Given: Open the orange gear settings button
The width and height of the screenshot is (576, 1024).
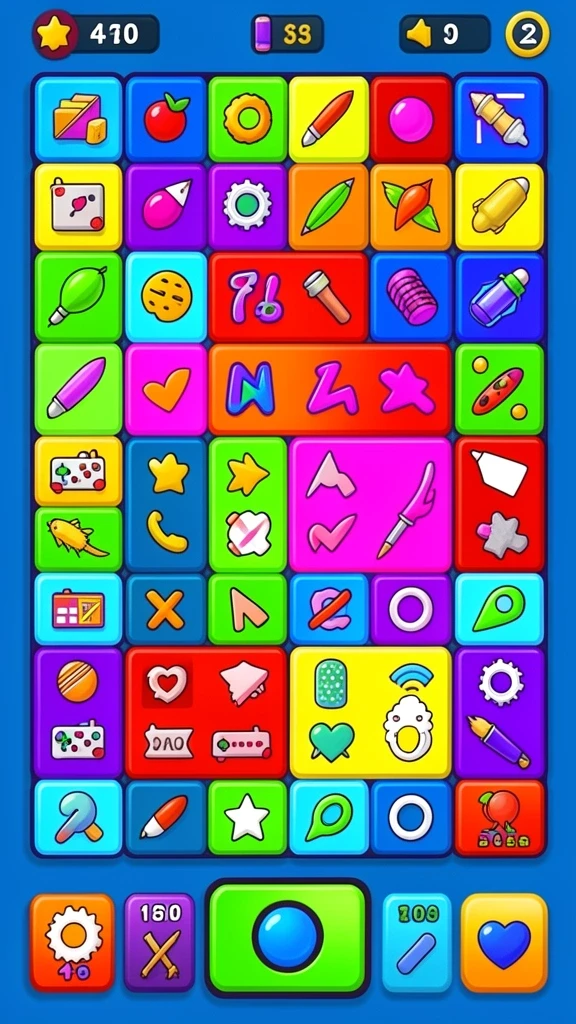Looking at the screenshot, I should pyautogui.click(x=73, y=942).
